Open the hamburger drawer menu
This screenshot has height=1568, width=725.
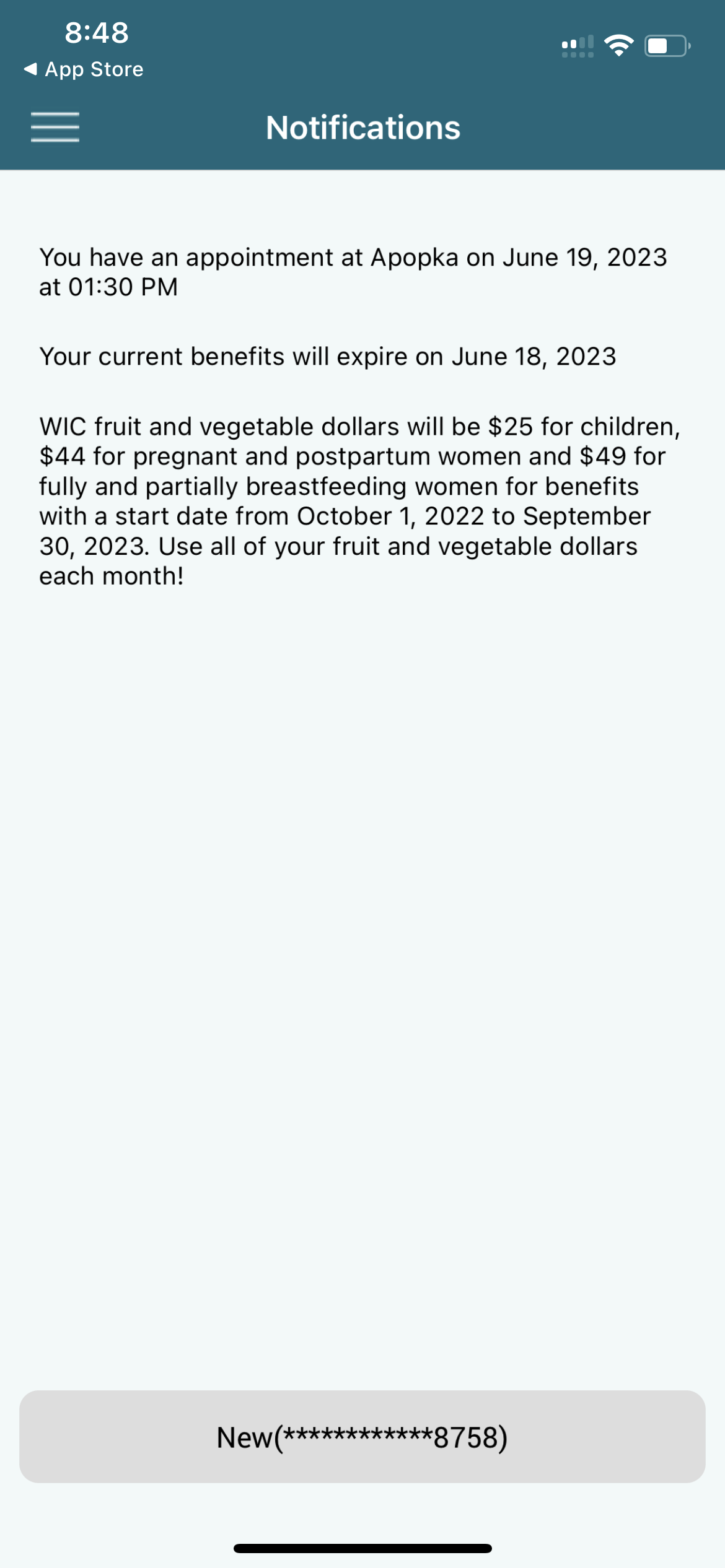pos(55,127)
